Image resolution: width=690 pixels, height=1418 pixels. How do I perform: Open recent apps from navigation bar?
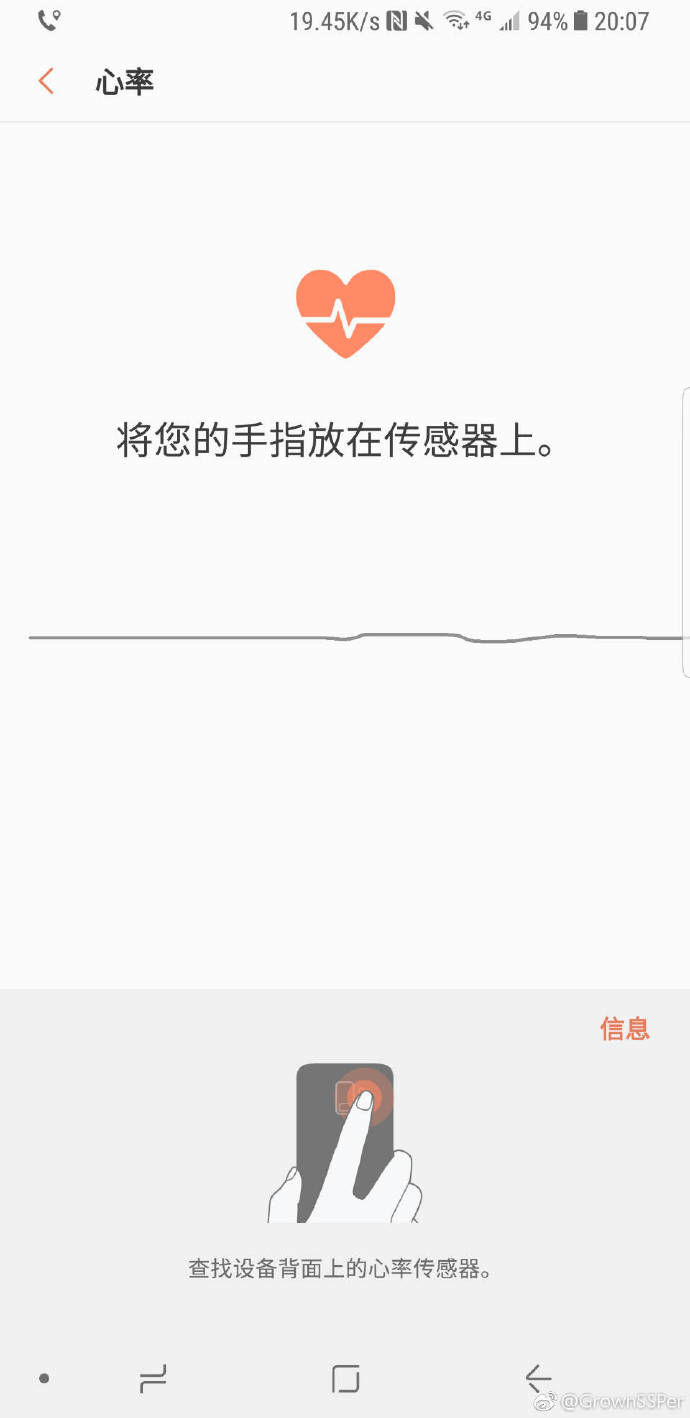tap(153, 1379)
